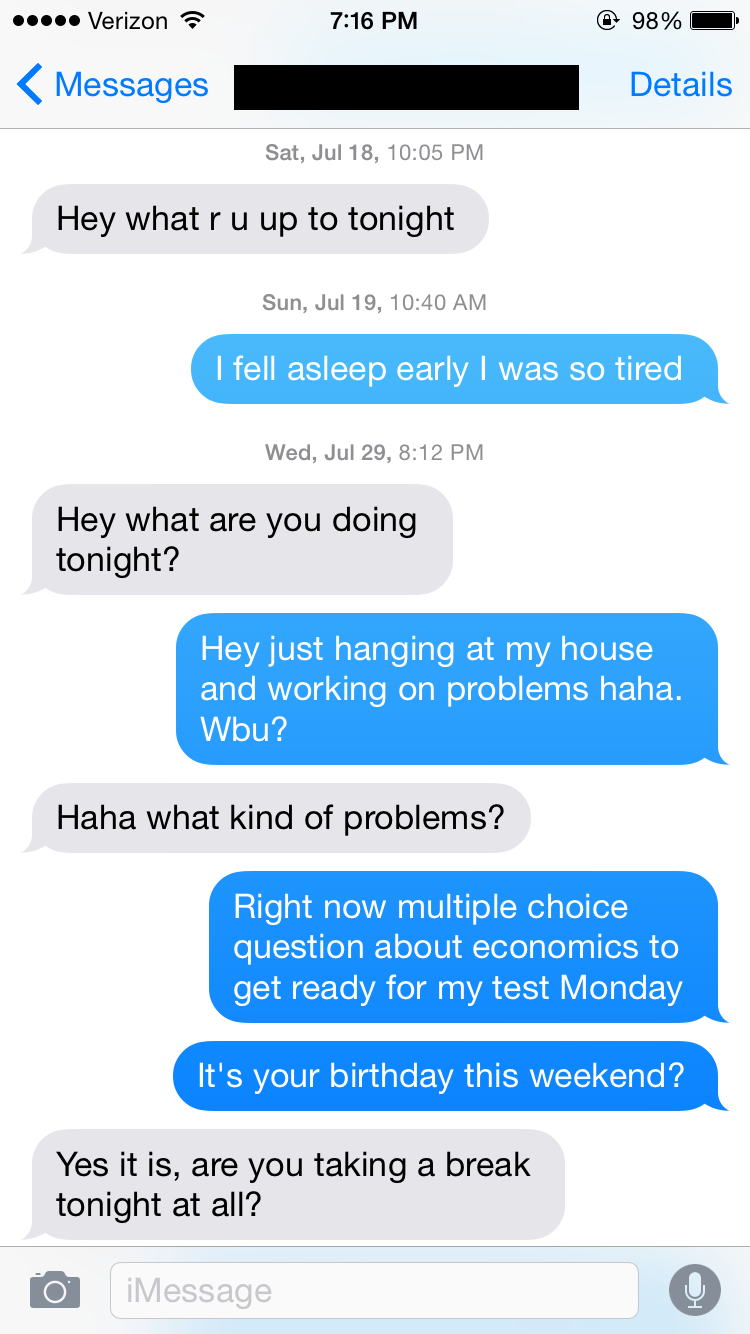This screenshot has width=750, height=1334.
Task: Go back to the Messages list
Action: click(112, 85)
